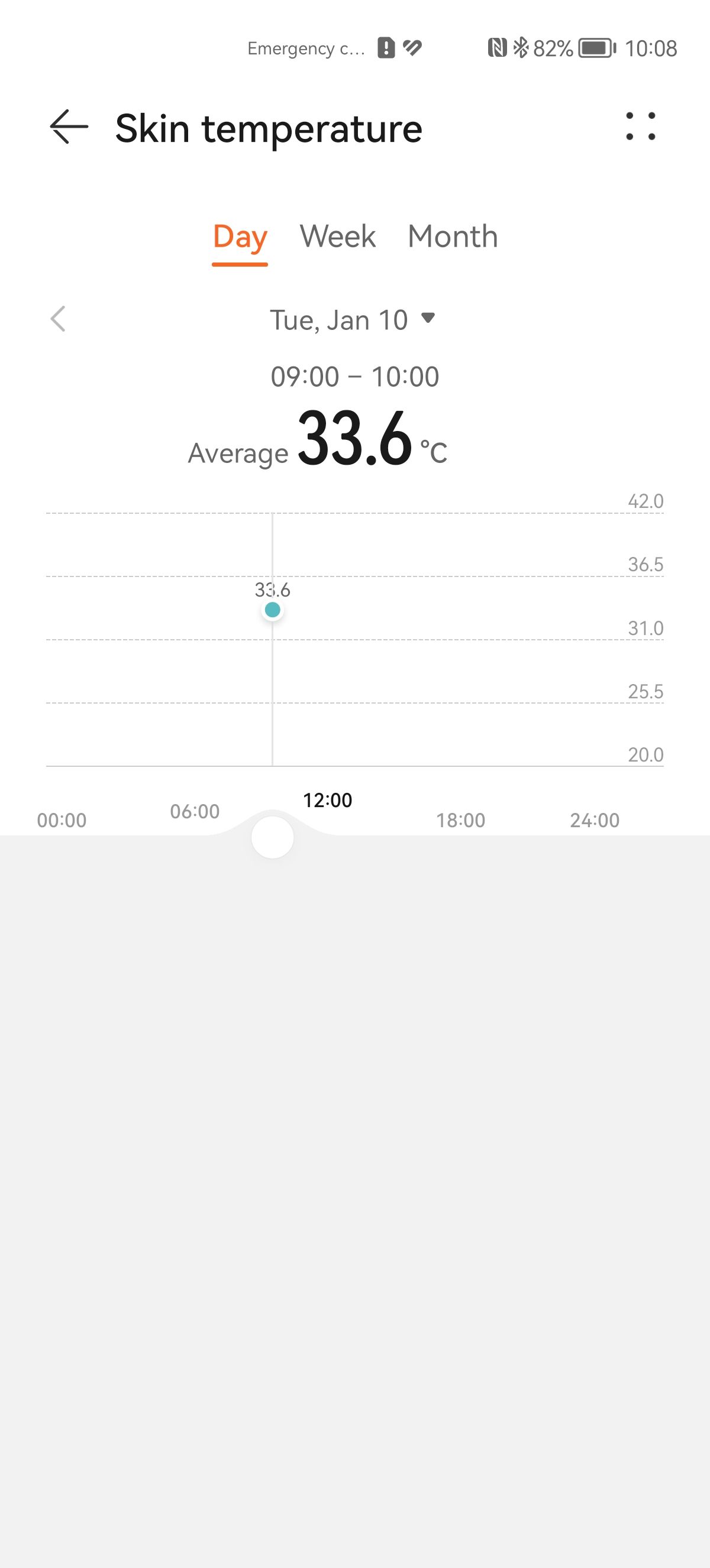Go to the previous day
The height and width of the screenshot is (1568, 710).
coord(58,319)
